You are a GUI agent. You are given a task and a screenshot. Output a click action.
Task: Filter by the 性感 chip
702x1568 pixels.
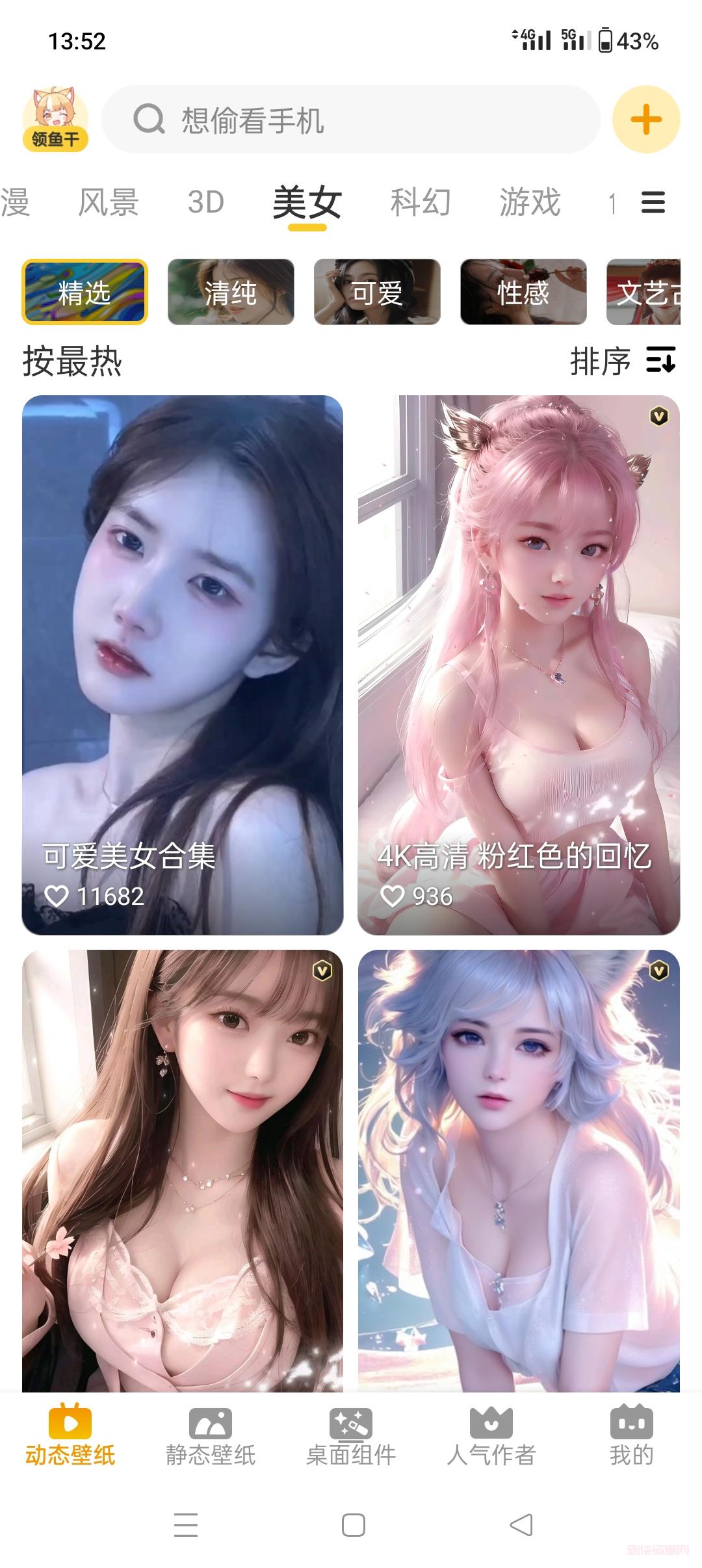click(x=523, y=292)
